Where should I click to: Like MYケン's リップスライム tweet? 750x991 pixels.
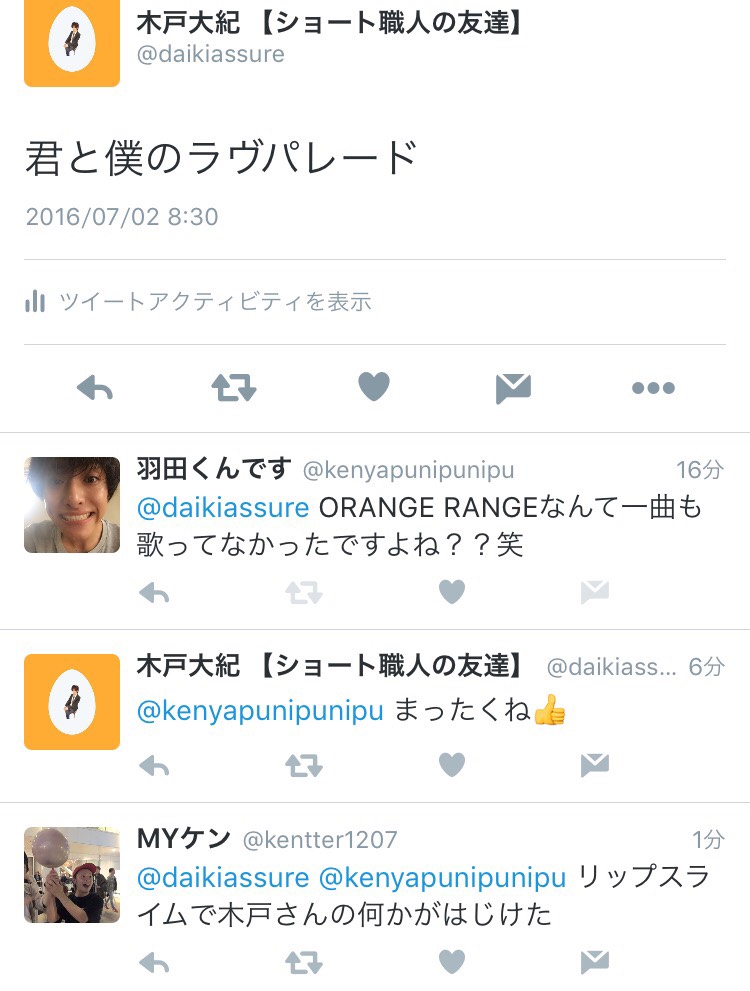(452, 963)
